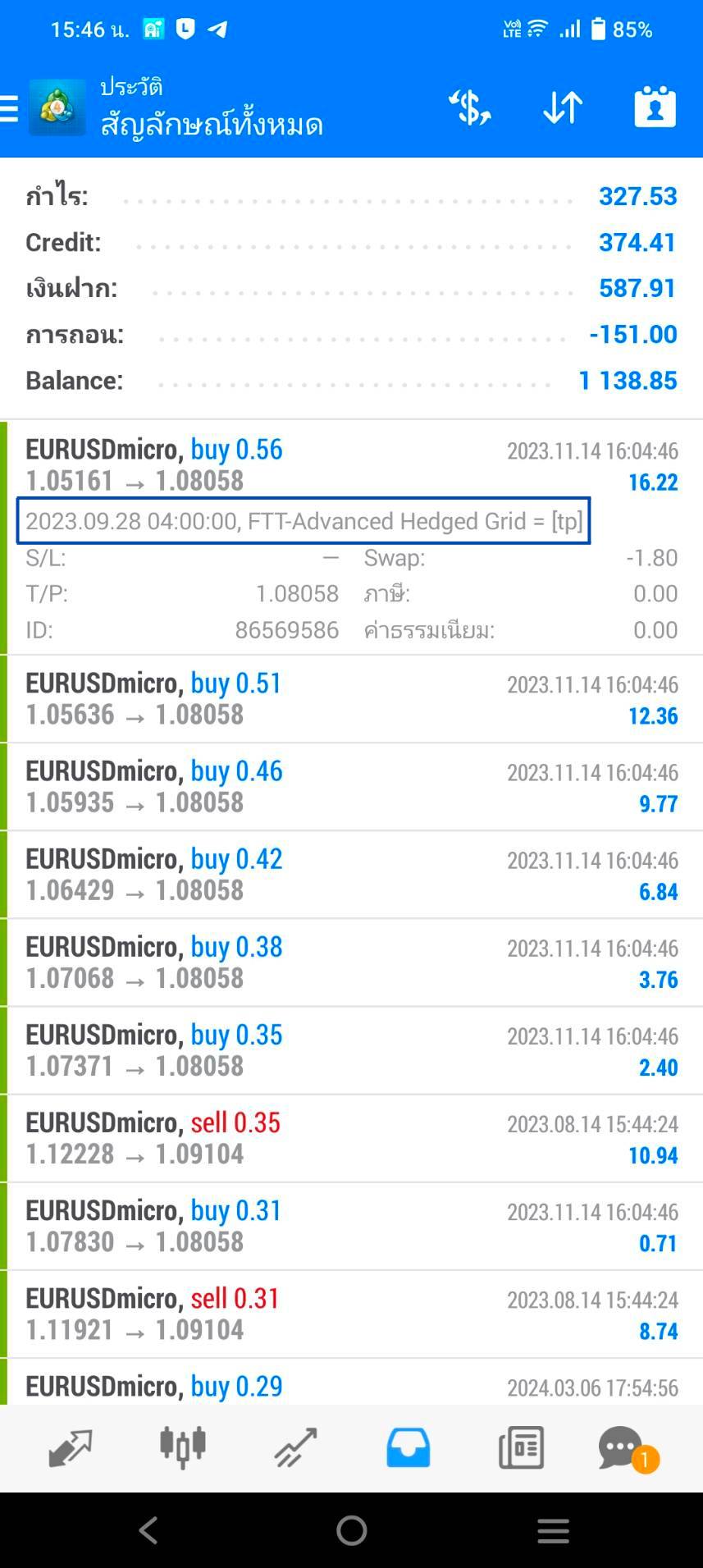Viewport: 703px width, 1568px height.
Task: Switch to the Chart candlestick tab
Action: (182, 1447)
